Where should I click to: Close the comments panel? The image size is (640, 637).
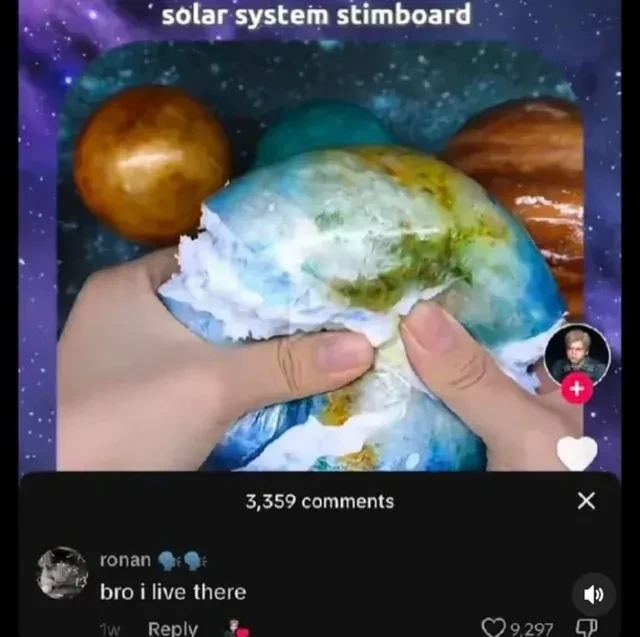pyautogui.click(x=587, y=501)
